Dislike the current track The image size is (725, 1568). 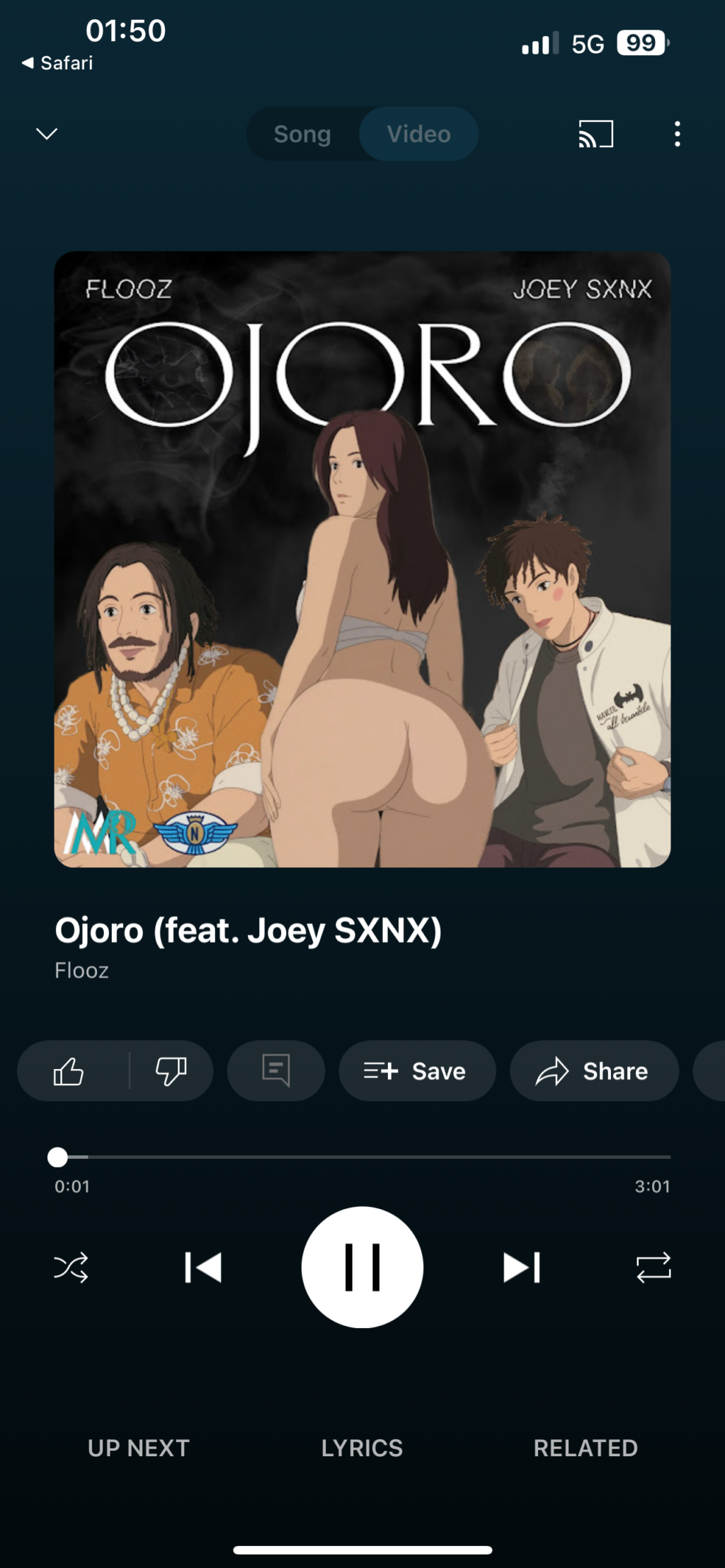coord(171,1071)
